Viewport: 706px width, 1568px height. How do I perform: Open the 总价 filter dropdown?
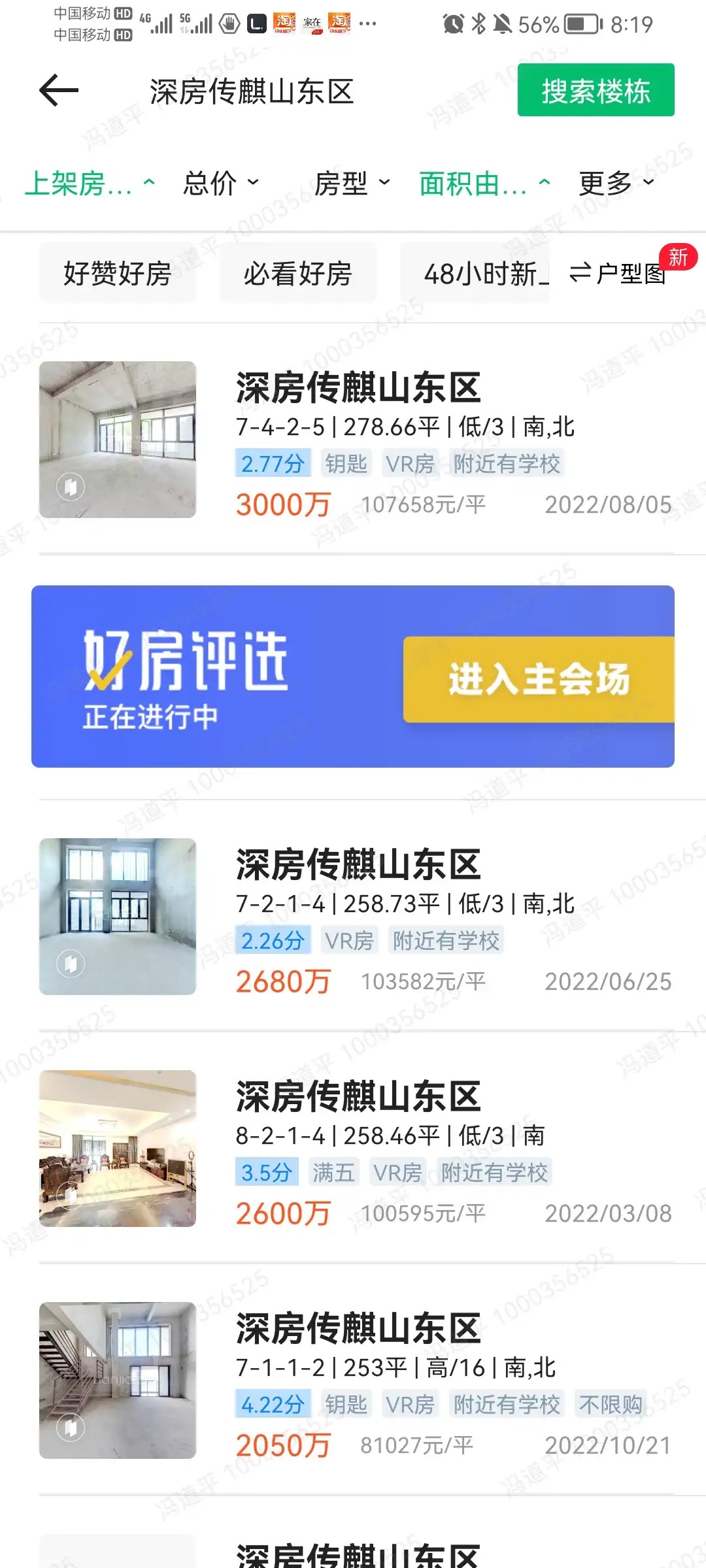coord(221,184)
